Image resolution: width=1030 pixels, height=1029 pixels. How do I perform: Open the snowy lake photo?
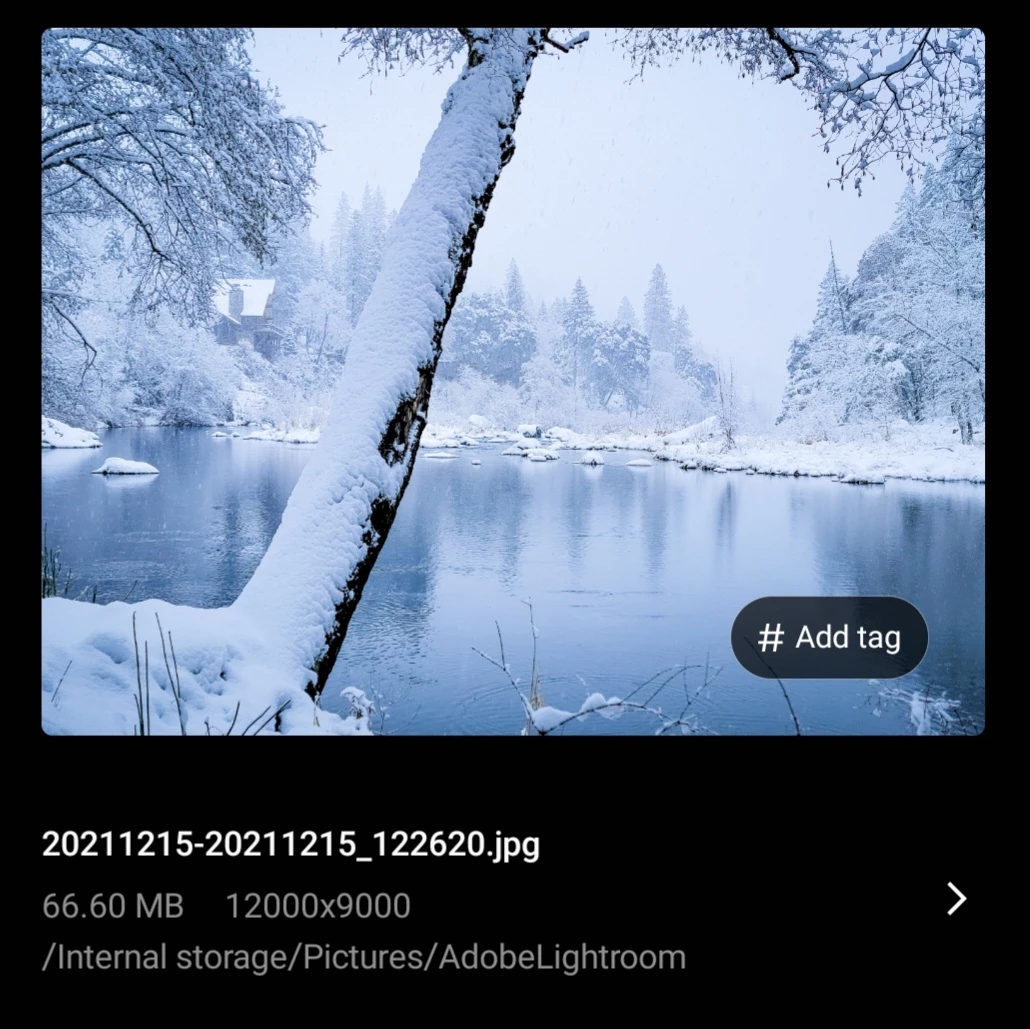coord(512,380)
